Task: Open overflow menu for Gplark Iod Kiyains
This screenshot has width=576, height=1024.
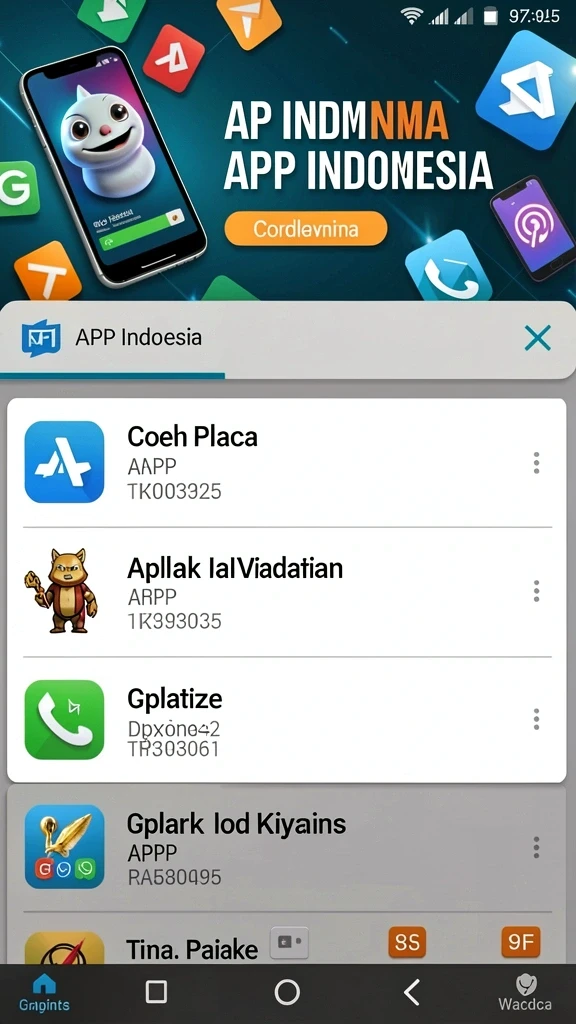Action: point(536,848)
